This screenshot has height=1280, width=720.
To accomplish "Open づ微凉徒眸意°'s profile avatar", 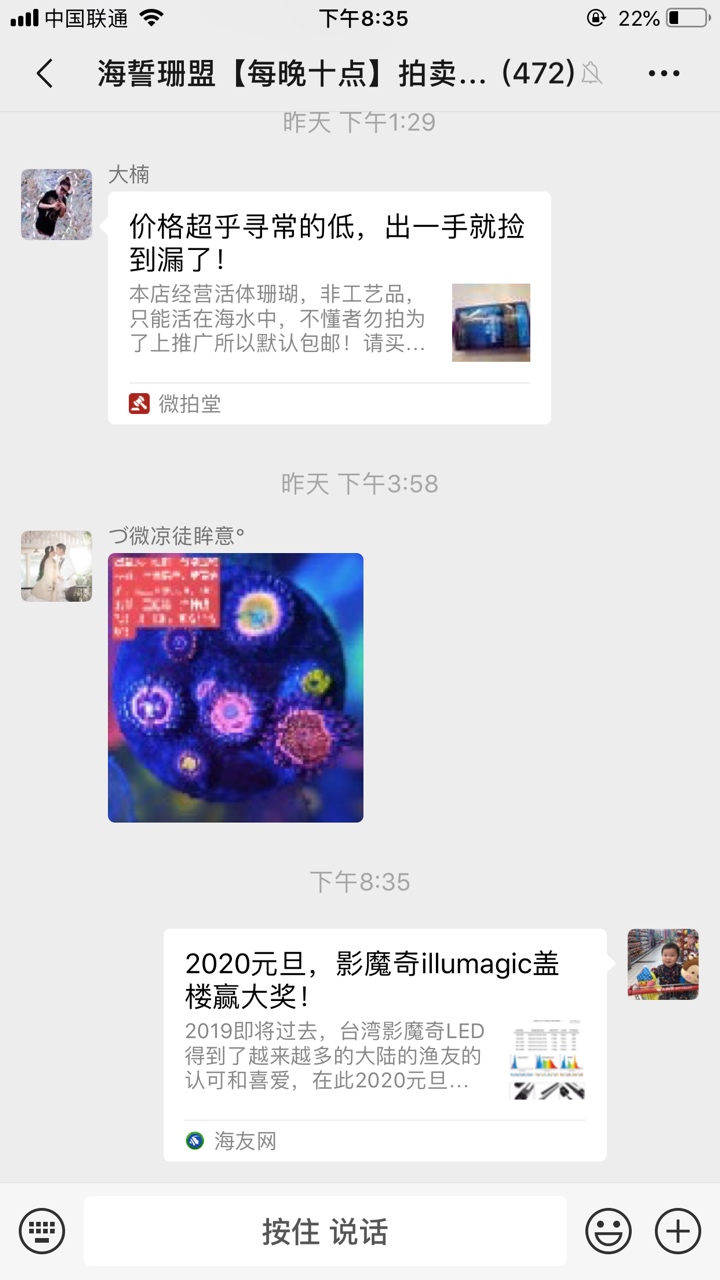I will (56, 566).
